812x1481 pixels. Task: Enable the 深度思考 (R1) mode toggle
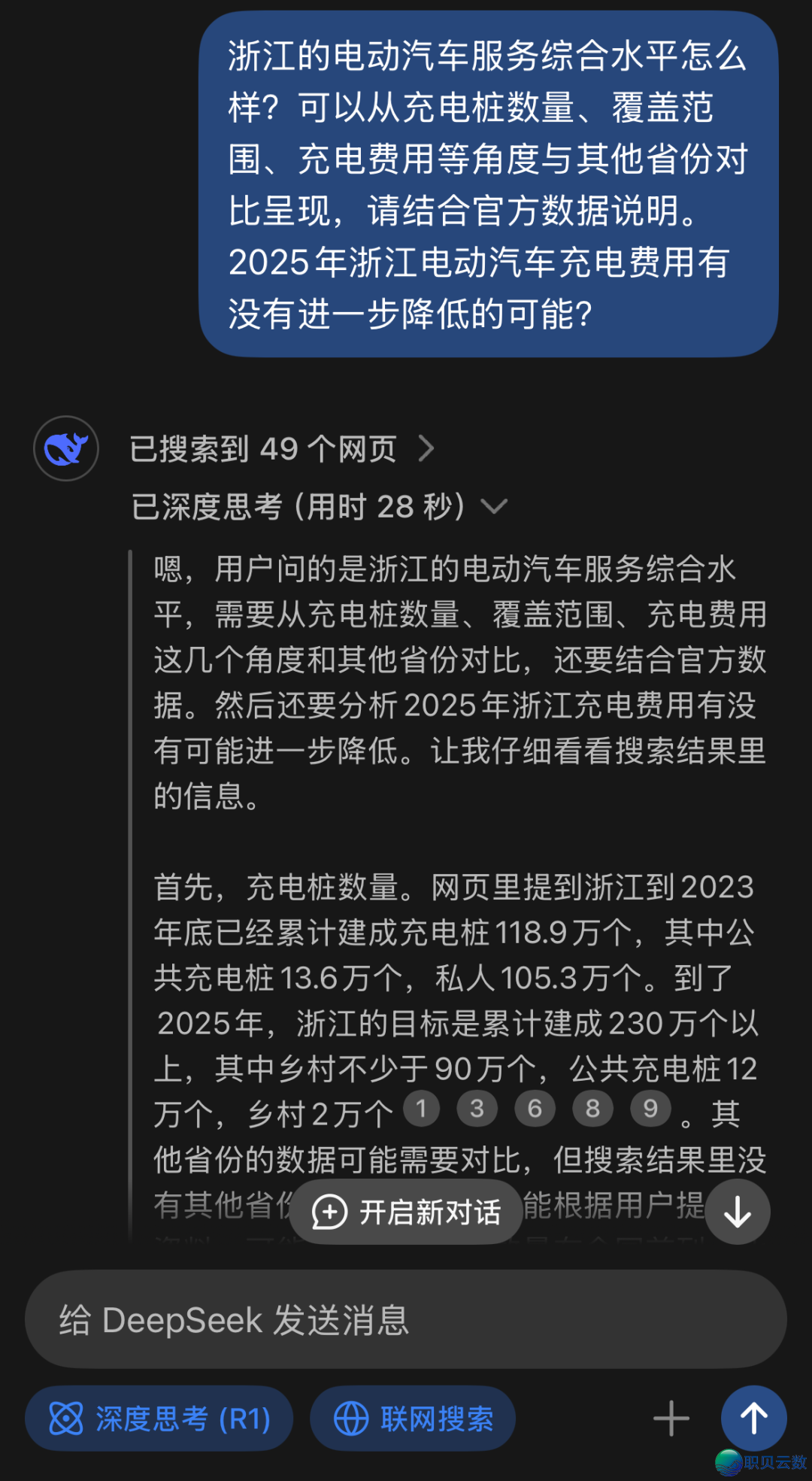tap(159, 1417)
